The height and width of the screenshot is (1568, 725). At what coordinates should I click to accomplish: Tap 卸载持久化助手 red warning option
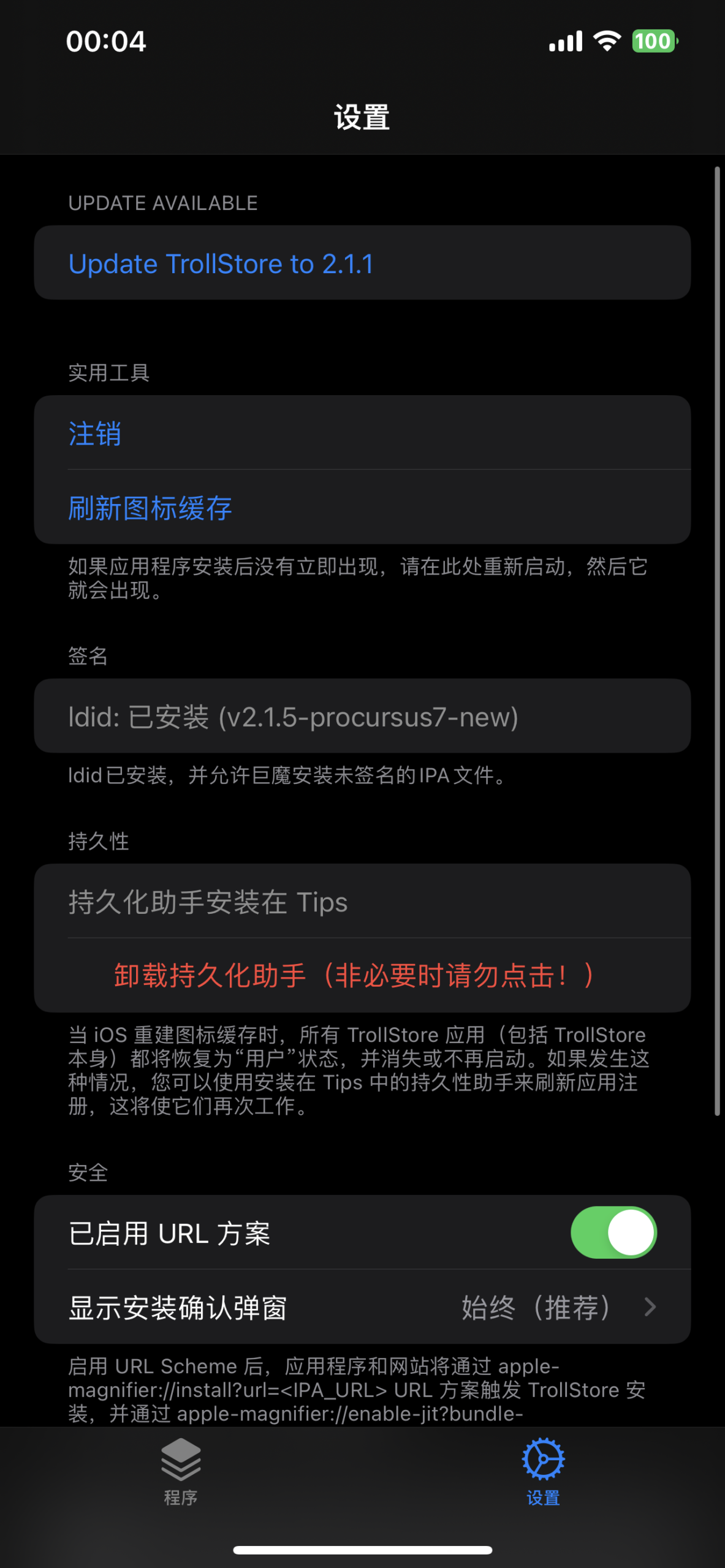[x=354, y=974]
